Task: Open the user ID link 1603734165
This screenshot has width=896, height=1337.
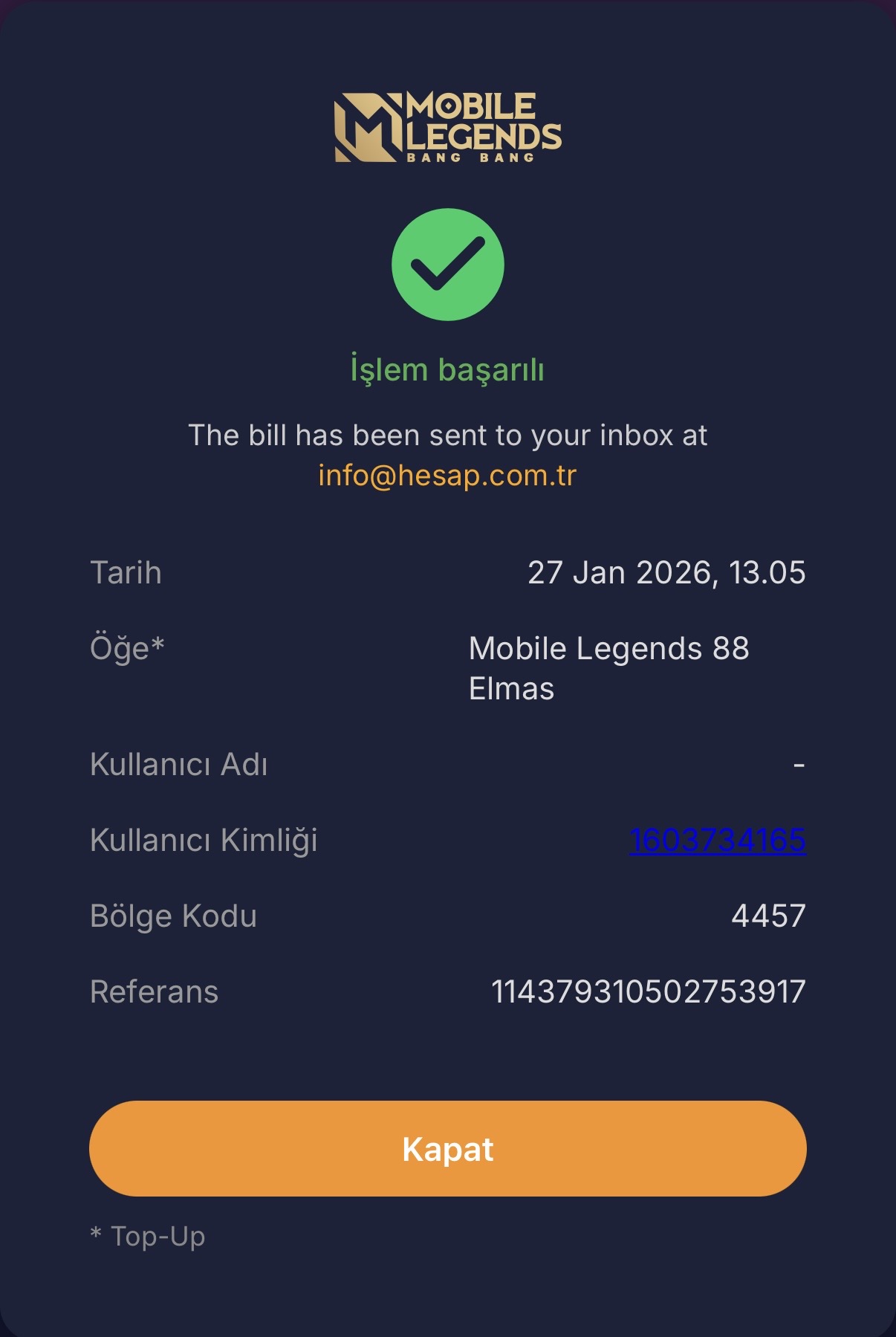Action: [718, 840]
